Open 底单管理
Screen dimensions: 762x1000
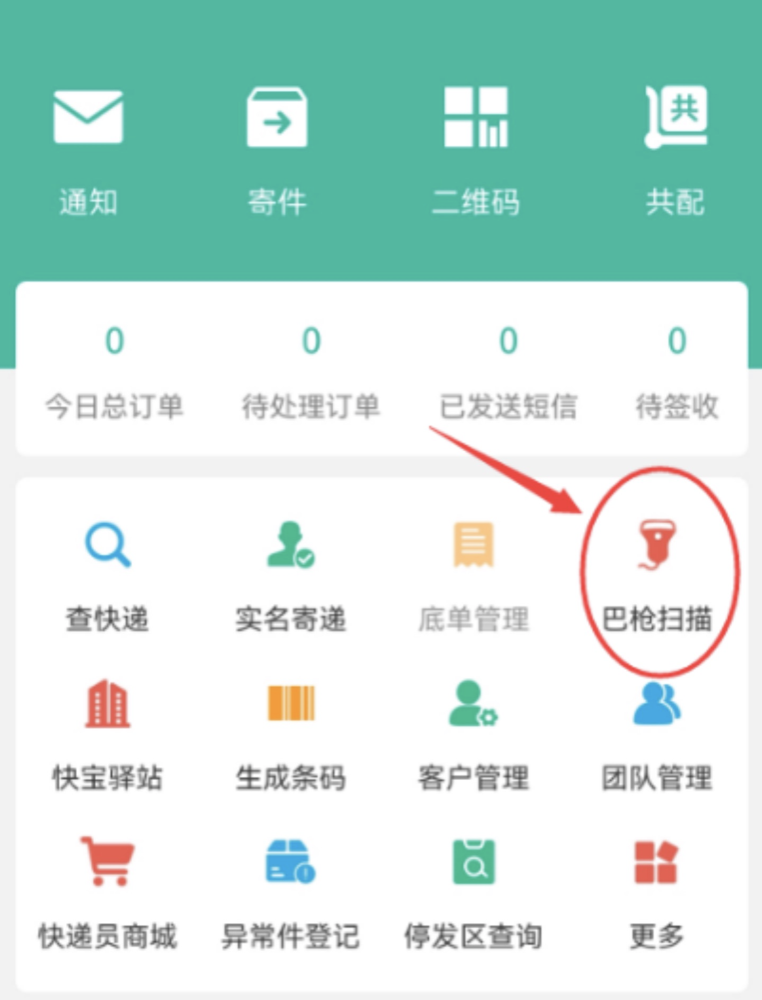[473, 575]
